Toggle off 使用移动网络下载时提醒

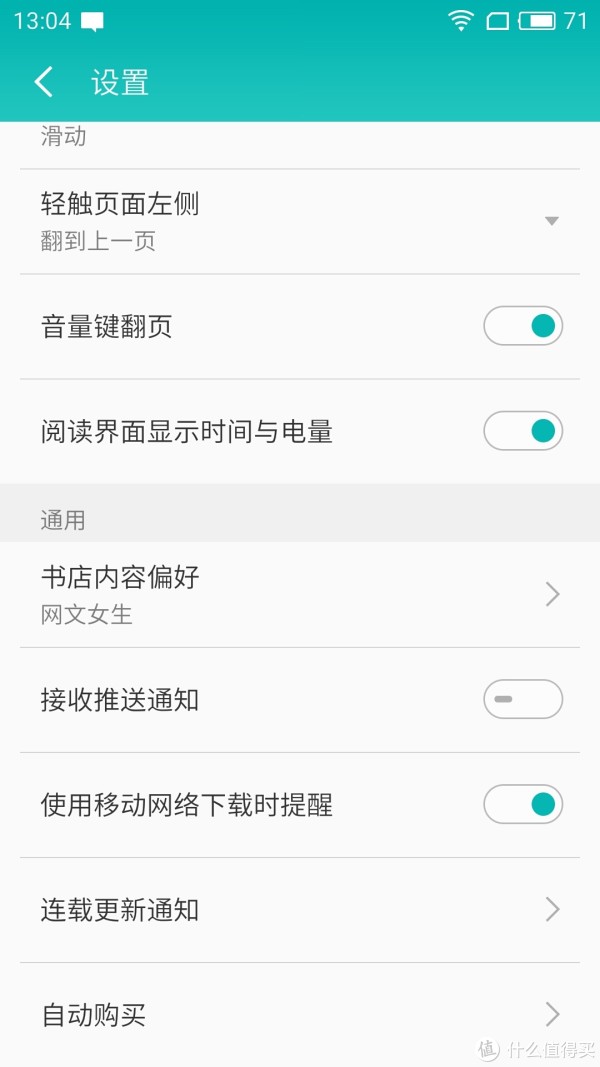(x=523, y=804)
